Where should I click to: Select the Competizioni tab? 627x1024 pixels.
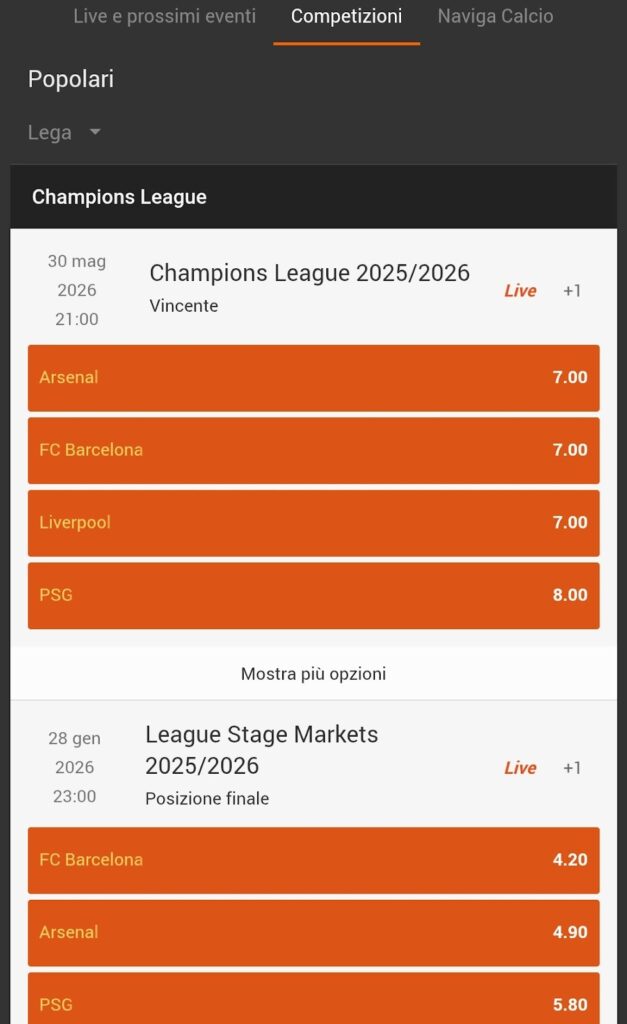(x=346, y=17)
